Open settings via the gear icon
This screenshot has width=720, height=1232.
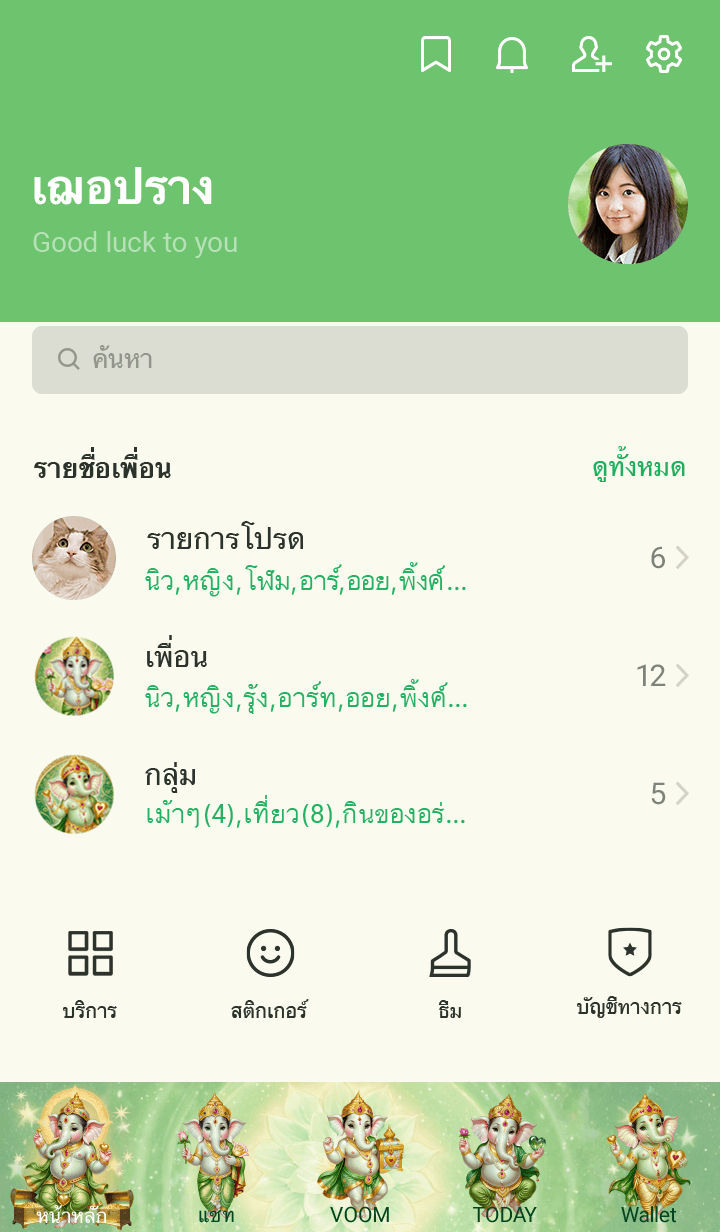(x=664, y=54)
